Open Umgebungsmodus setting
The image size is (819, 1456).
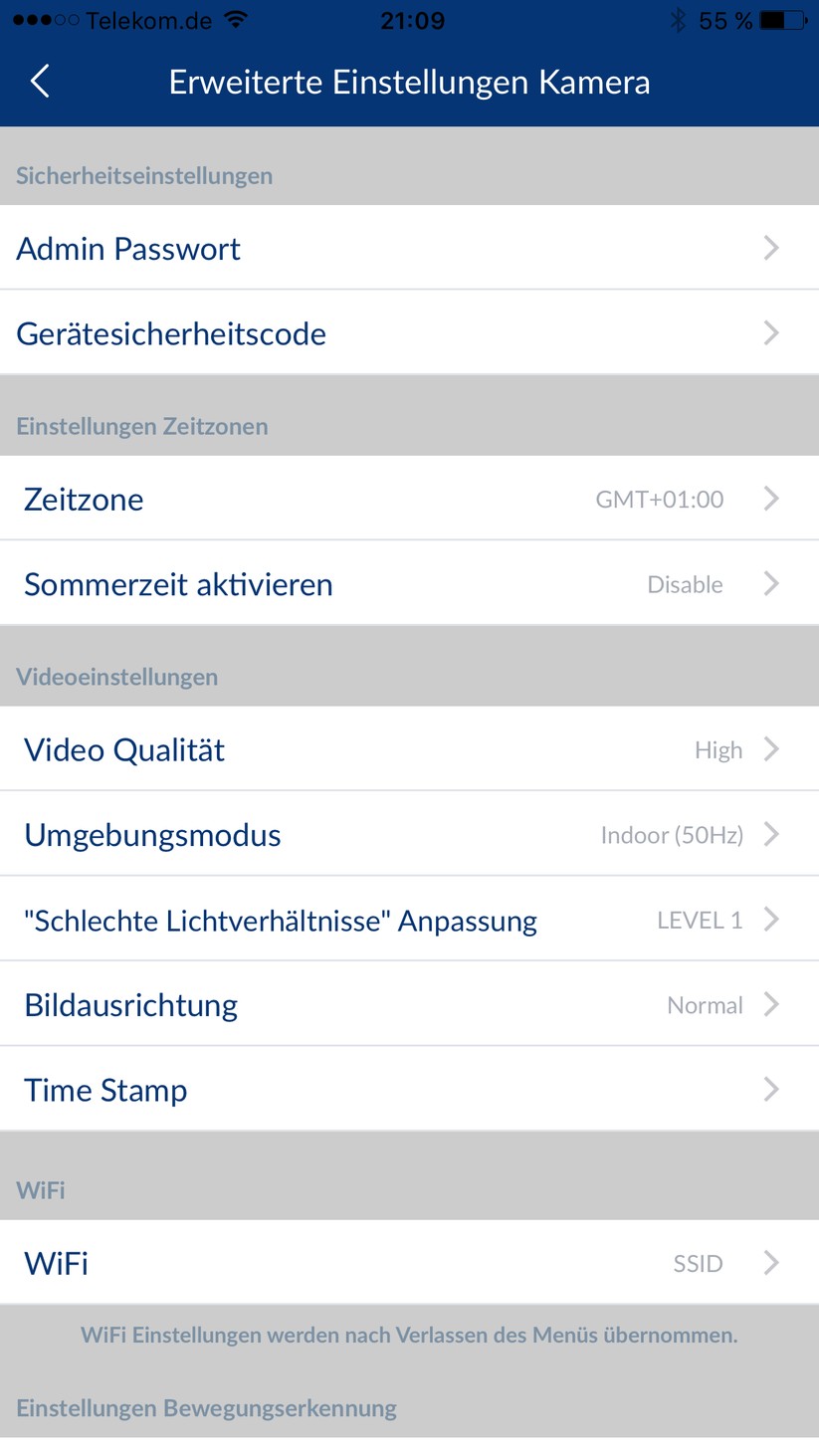click(409, 834)
